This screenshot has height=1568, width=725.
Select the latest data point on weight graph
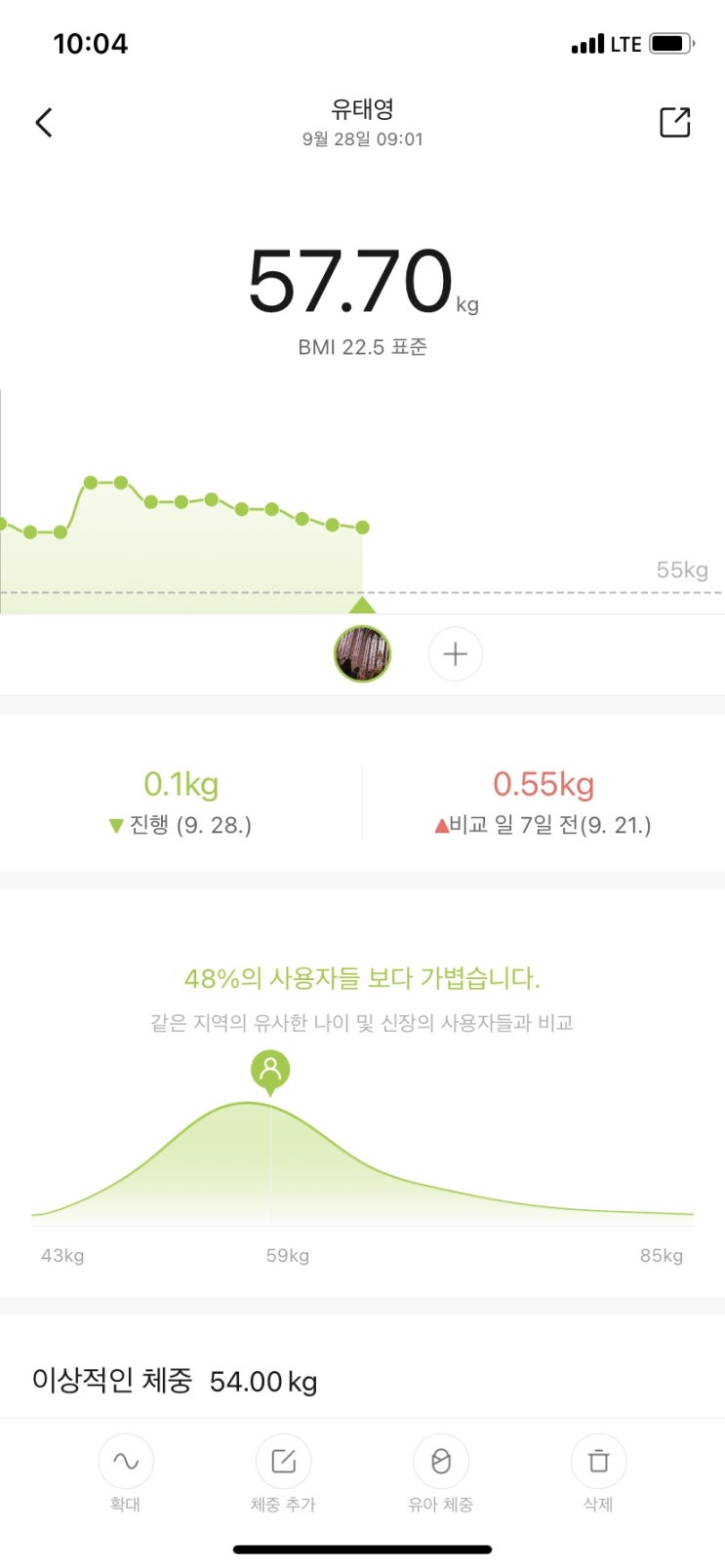tap(362, 528)
